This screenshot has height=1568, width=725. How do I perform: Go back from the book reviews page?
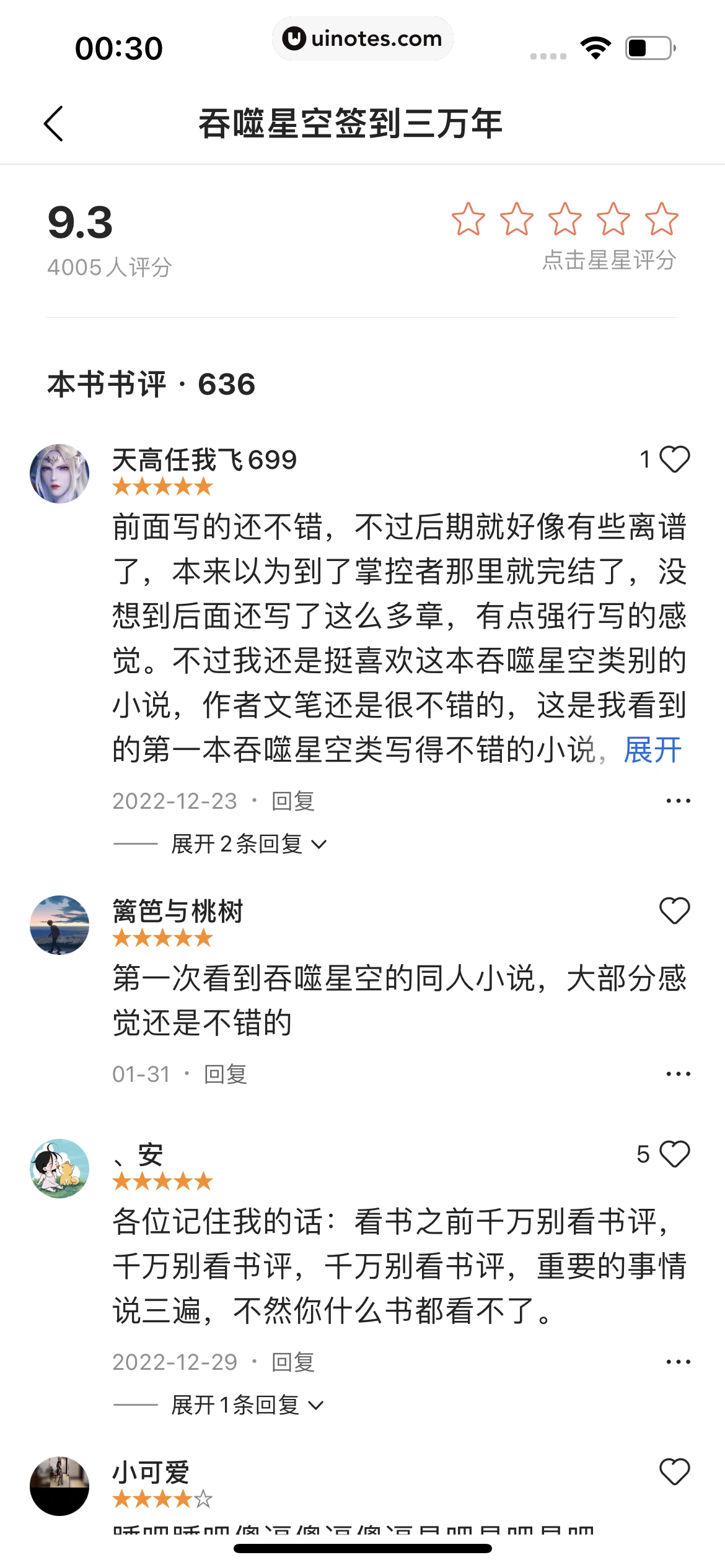coord(54,123)
